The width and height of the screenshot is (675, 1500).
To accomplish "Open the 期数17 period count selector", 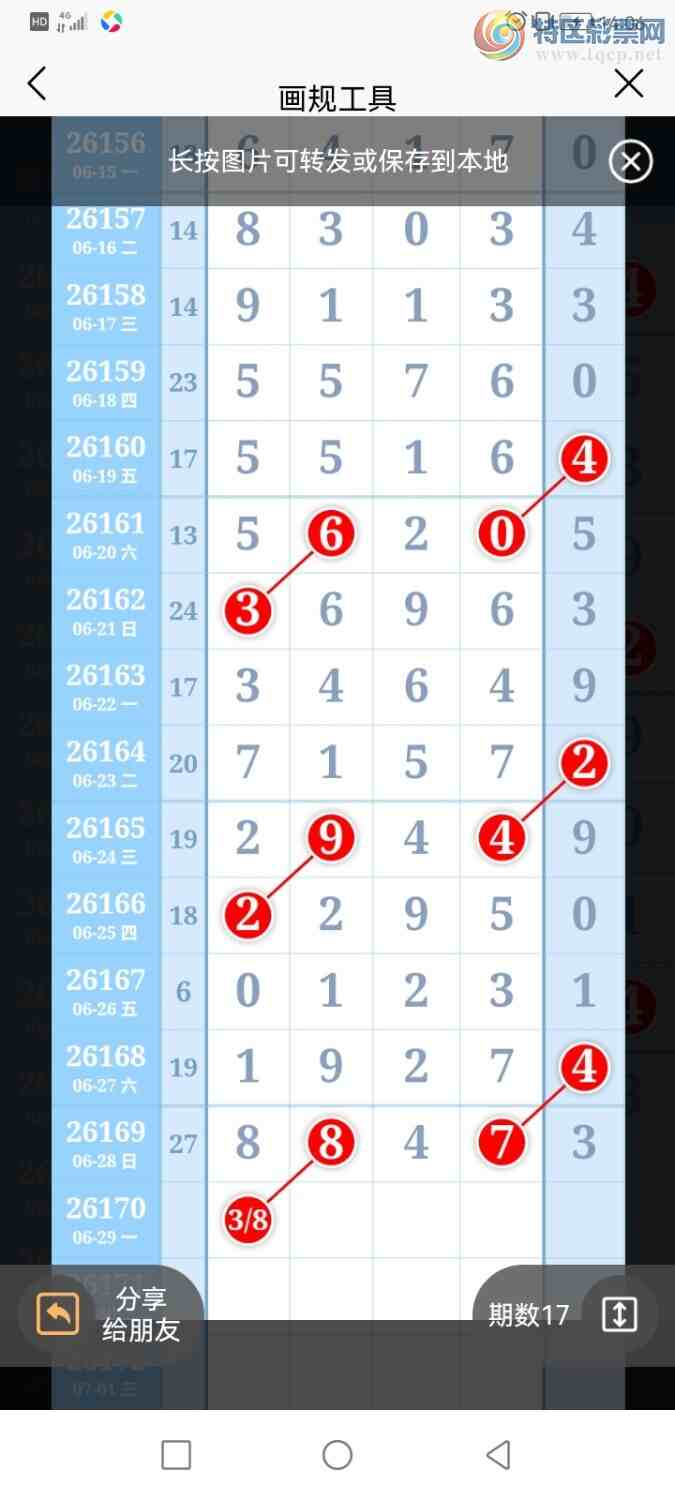I will pyautogui.click(x=565, y=1315).
